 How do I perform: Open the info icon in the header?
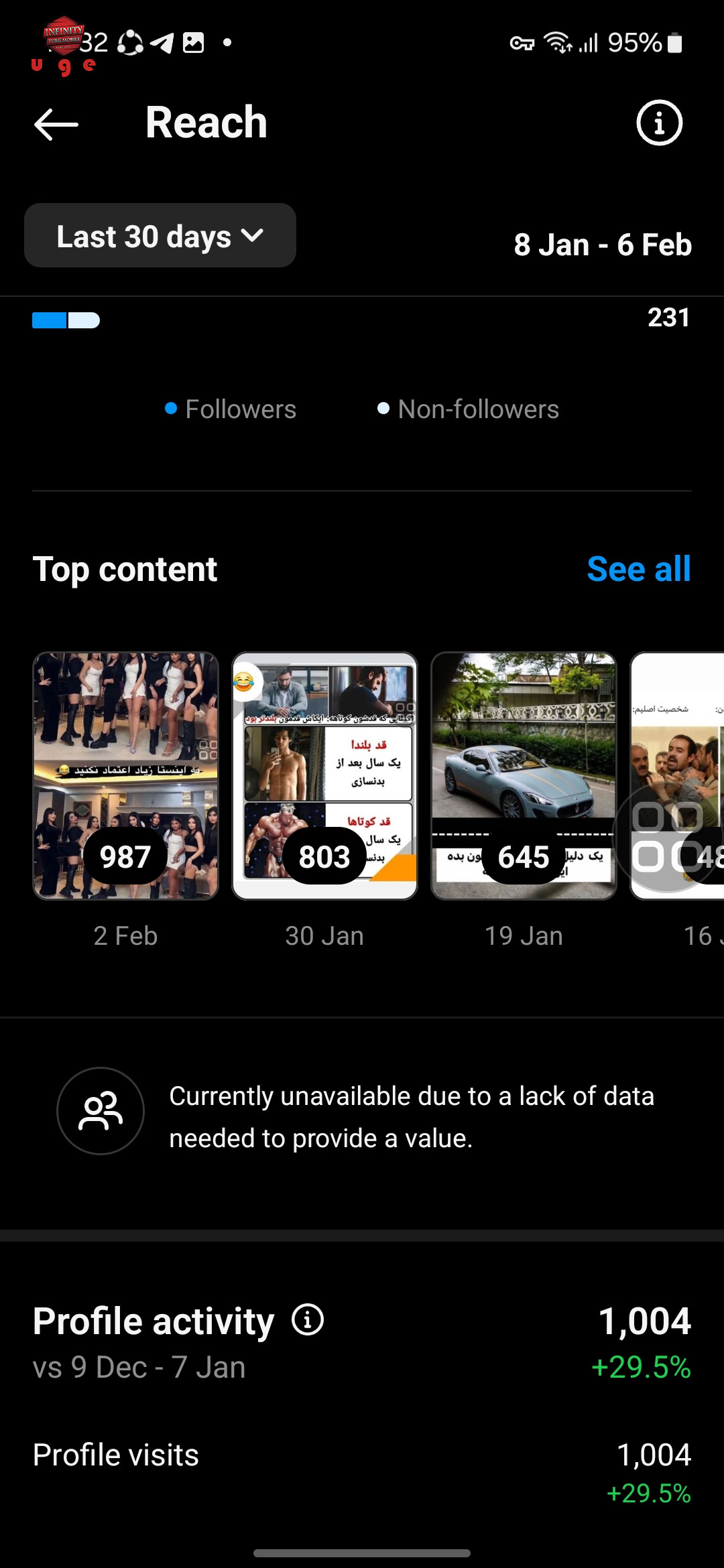pos(659,123)
